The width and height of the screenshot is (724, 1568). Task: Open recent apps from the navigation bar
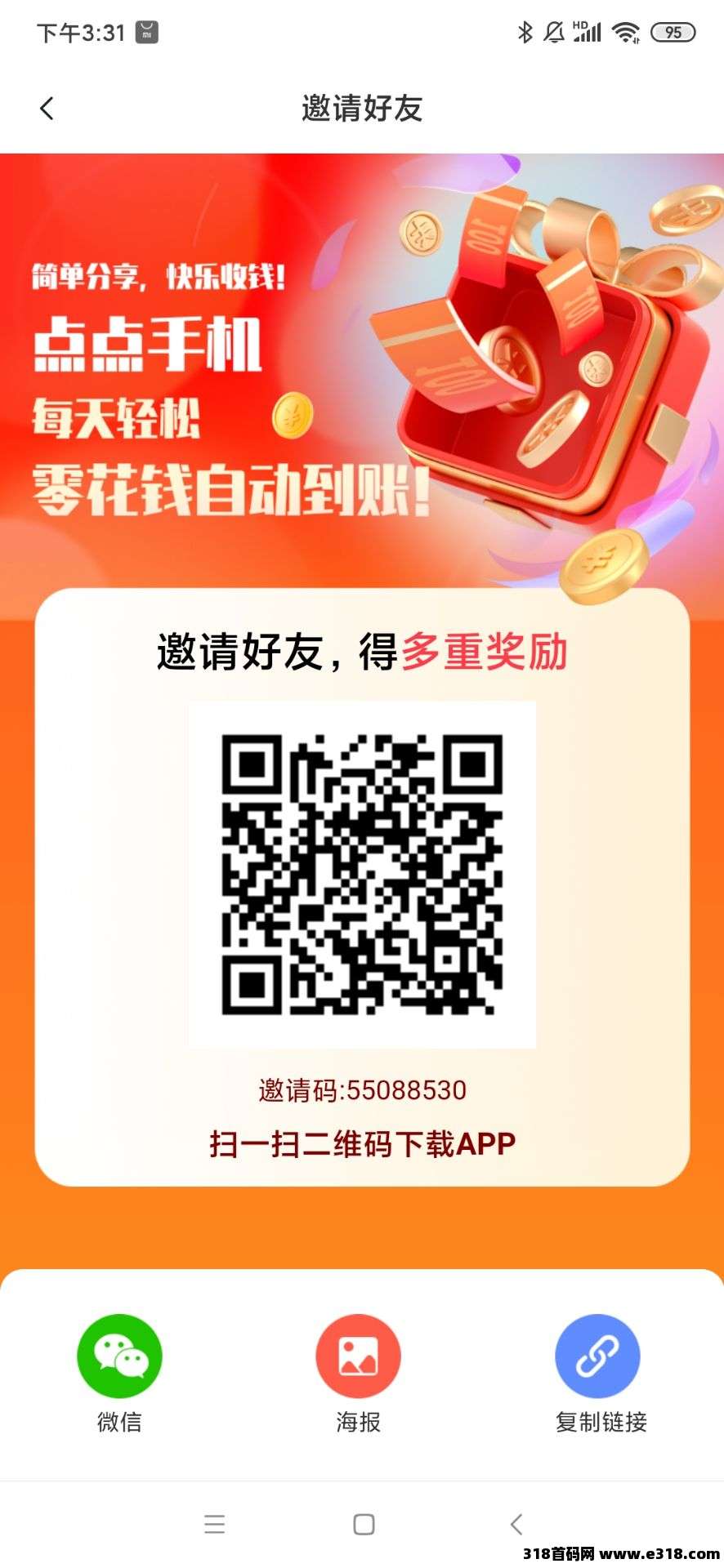pyautogui.click(x=215, y=1524)
